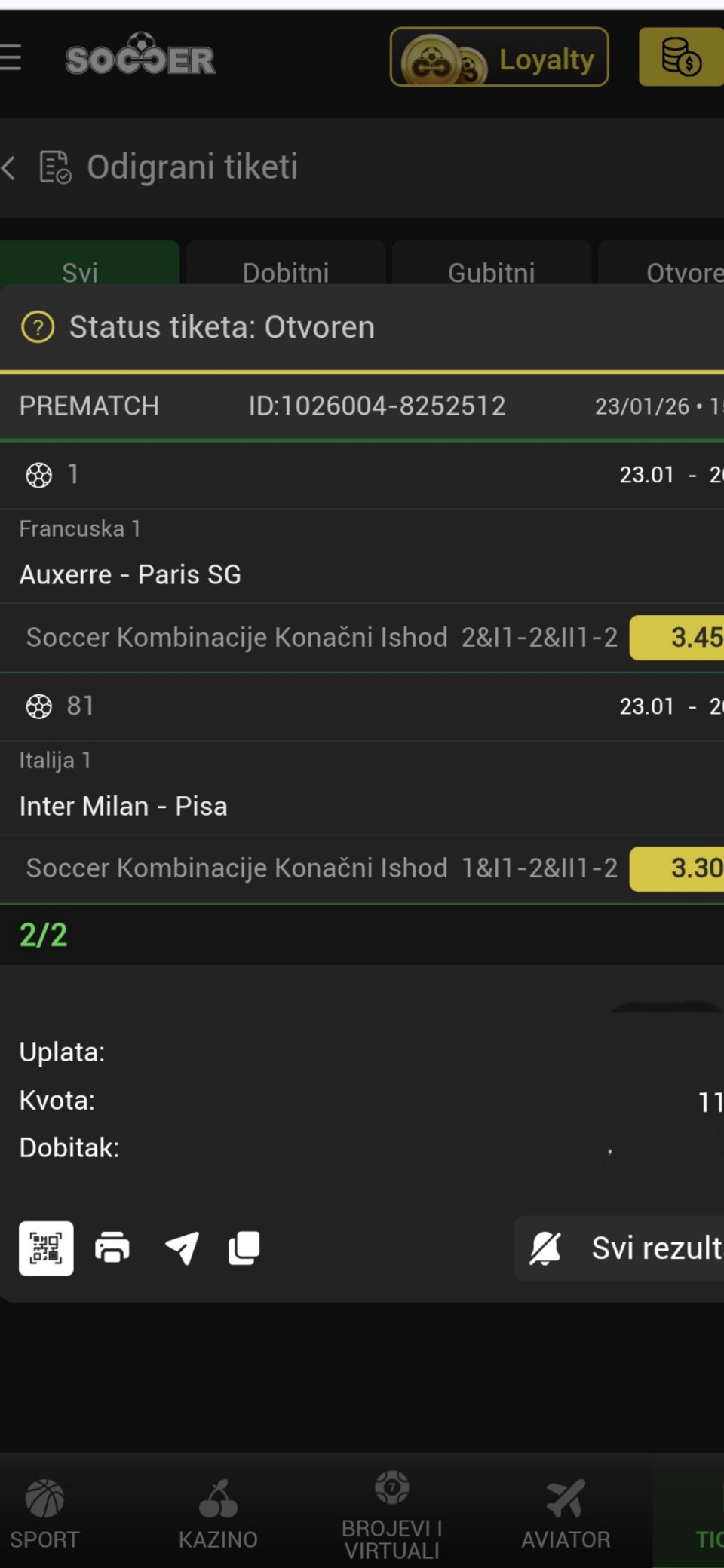Open the KAZINO section

218,1513
